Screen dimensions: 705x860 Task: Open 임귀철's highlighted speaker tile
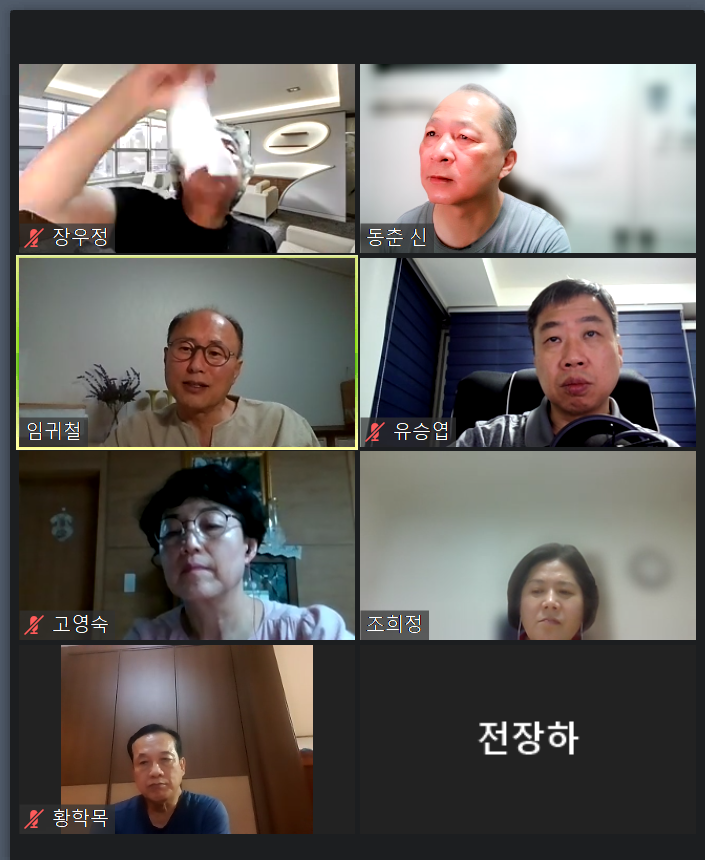(187, 352)
